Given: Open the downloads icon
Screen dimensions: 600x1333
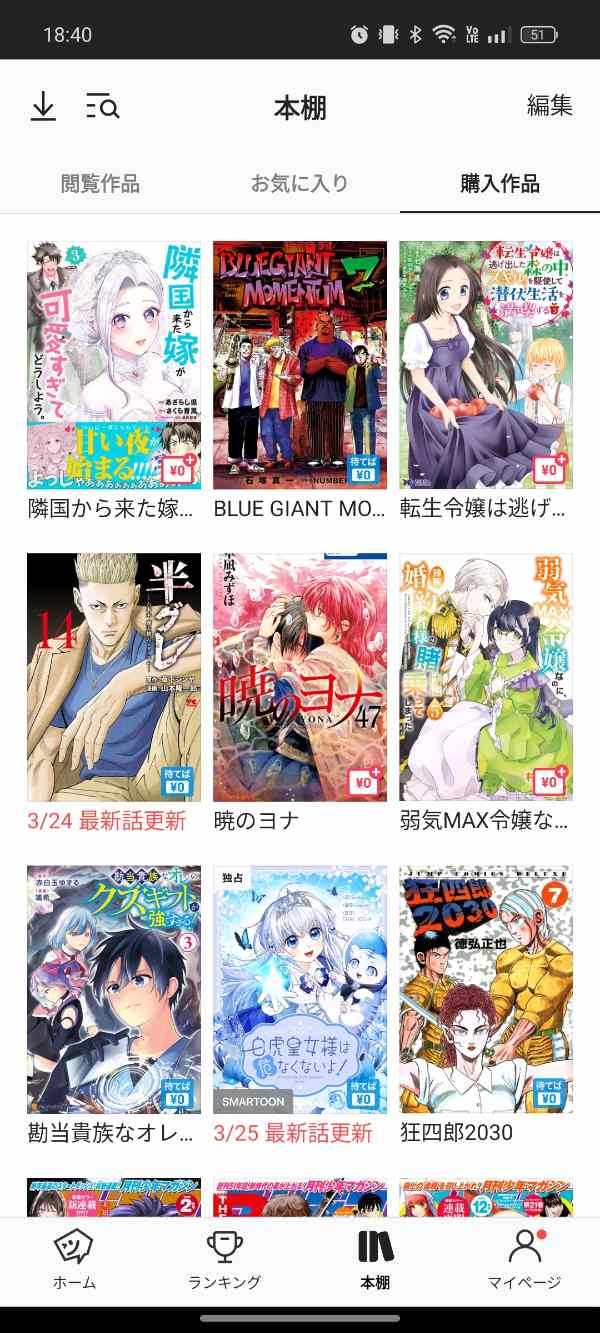Looking at the screenshot, I should pos(43,106).
